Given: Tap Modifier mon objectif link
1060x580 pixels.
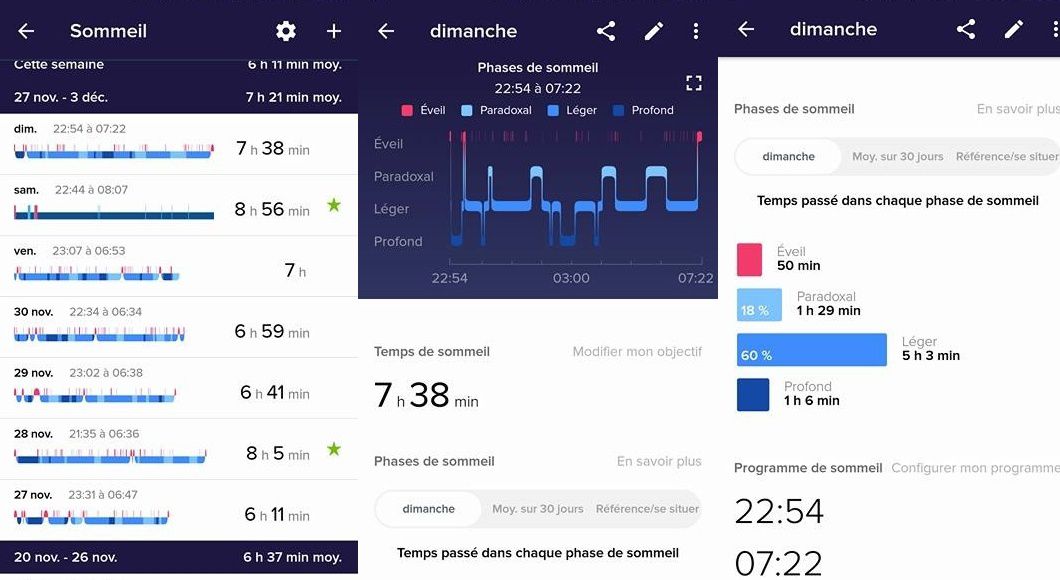Looking at the screenshot, I should pos(637,352).
